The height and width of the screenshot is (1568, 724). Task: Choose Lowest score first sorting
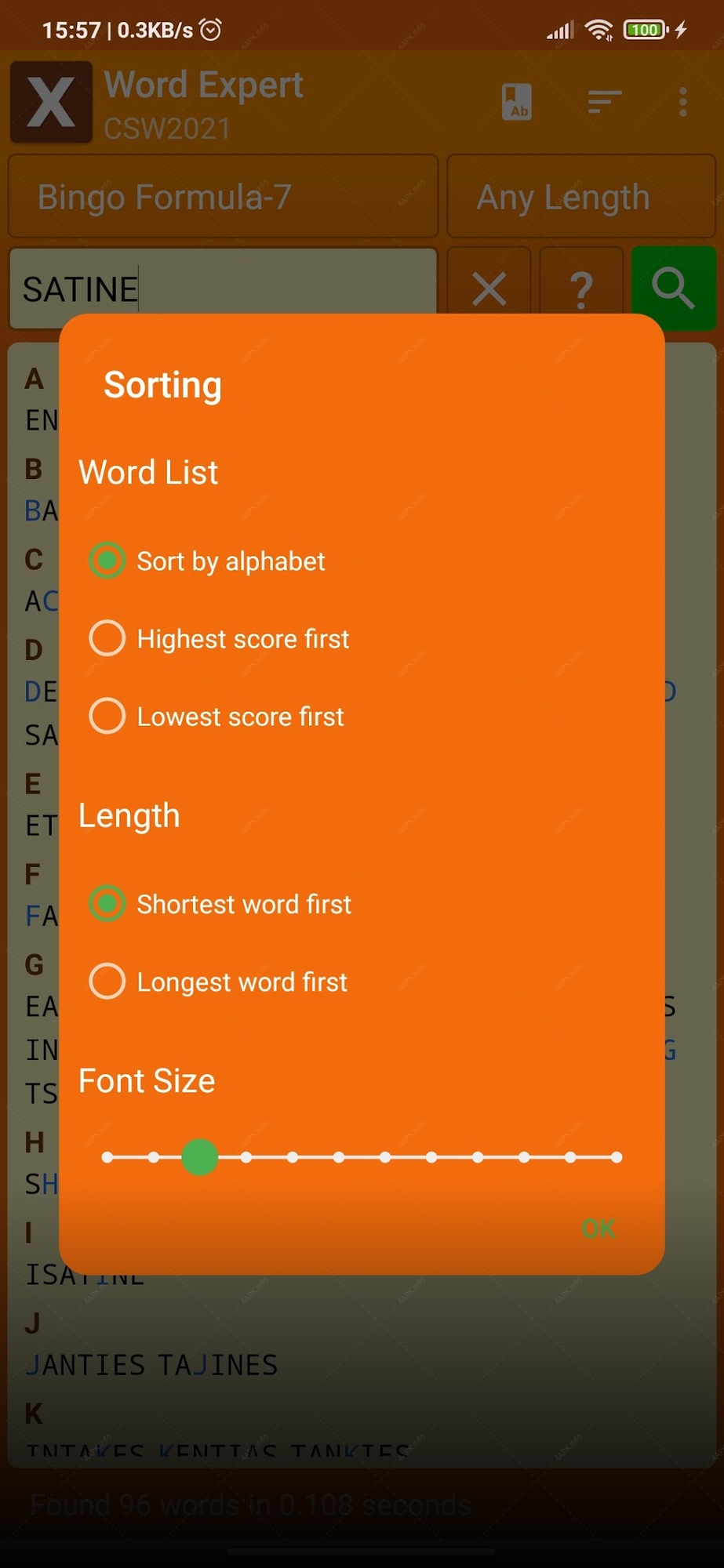pyautogui.click(x=217, y=717)
